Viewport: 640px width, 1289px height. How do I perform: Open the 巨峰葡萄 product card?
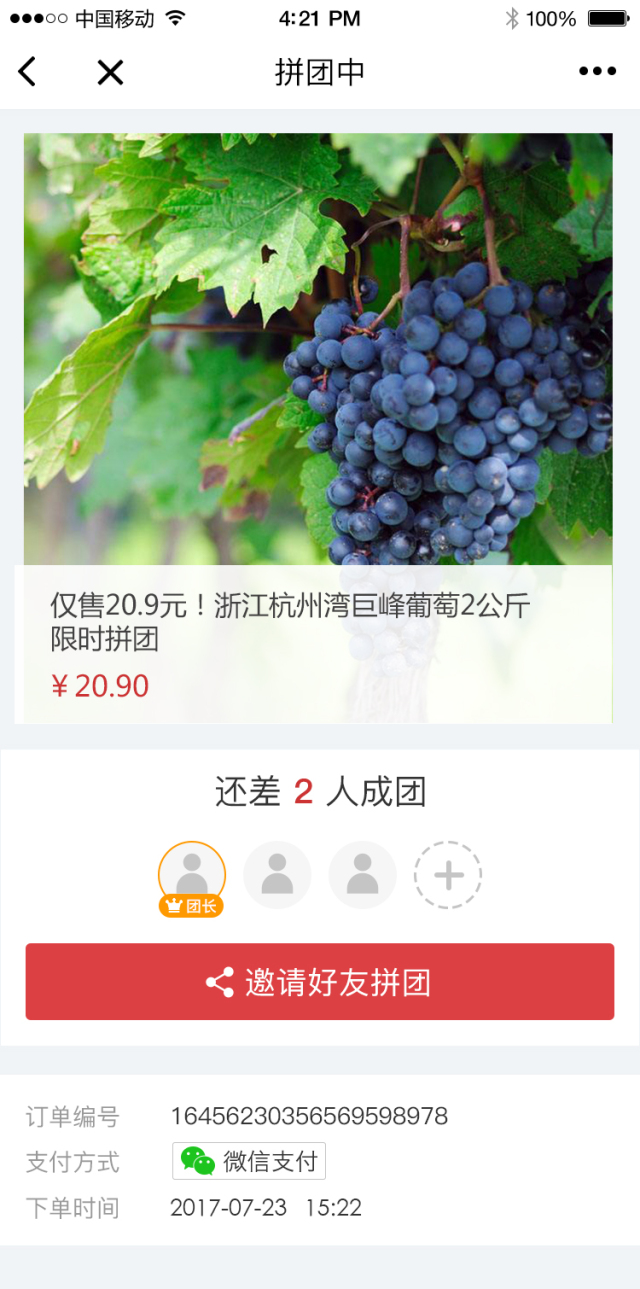[318, 430]
